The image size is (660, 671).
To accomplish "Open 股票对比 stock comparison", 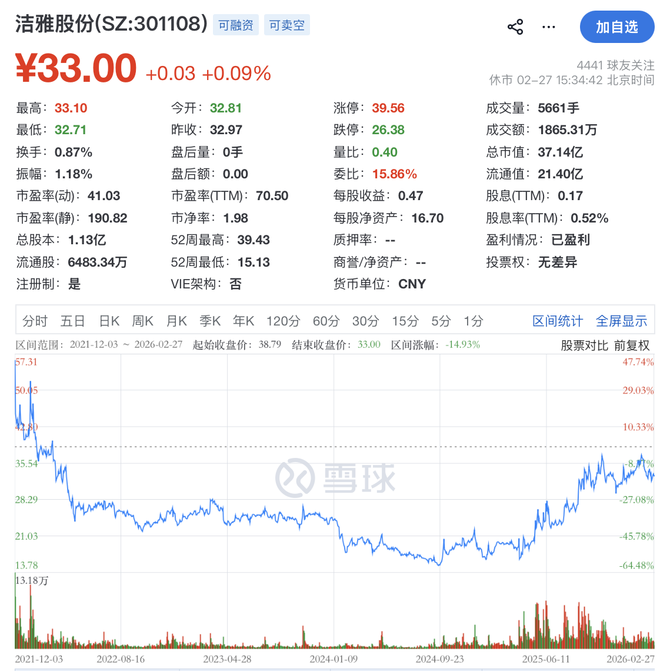I will 582,345.
